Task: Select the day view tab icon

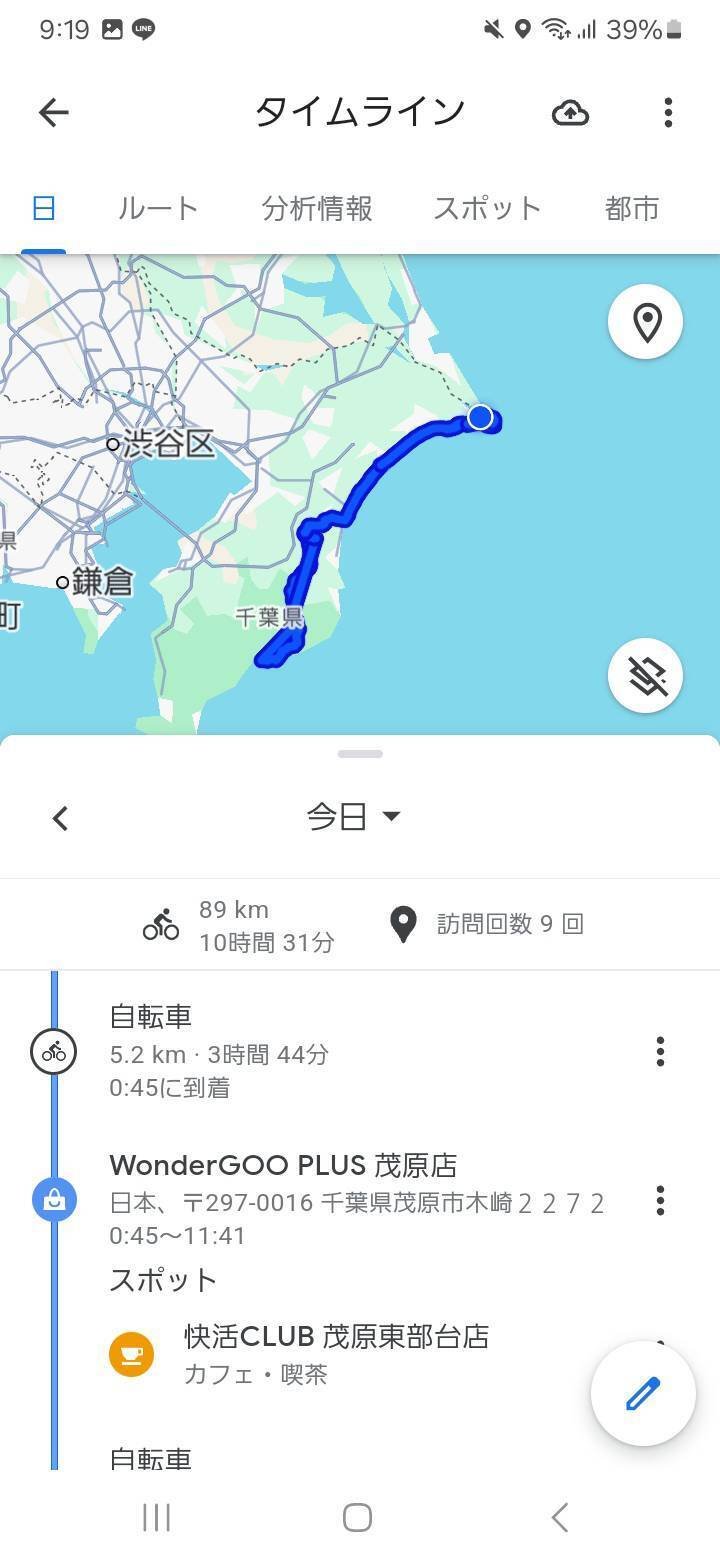Action: [44, 208]
